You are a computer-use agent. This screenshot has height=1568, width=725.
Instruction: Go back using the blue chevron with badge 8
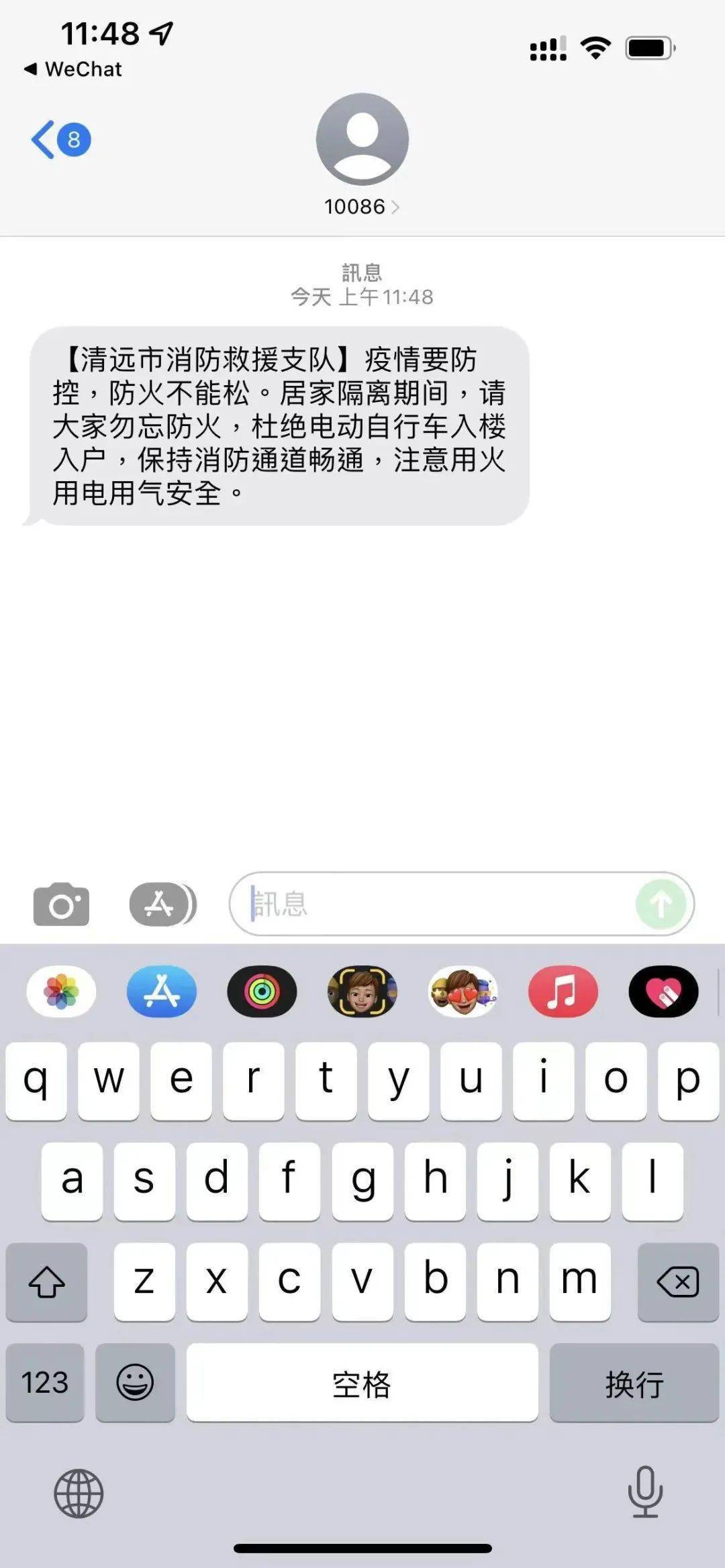60,138
